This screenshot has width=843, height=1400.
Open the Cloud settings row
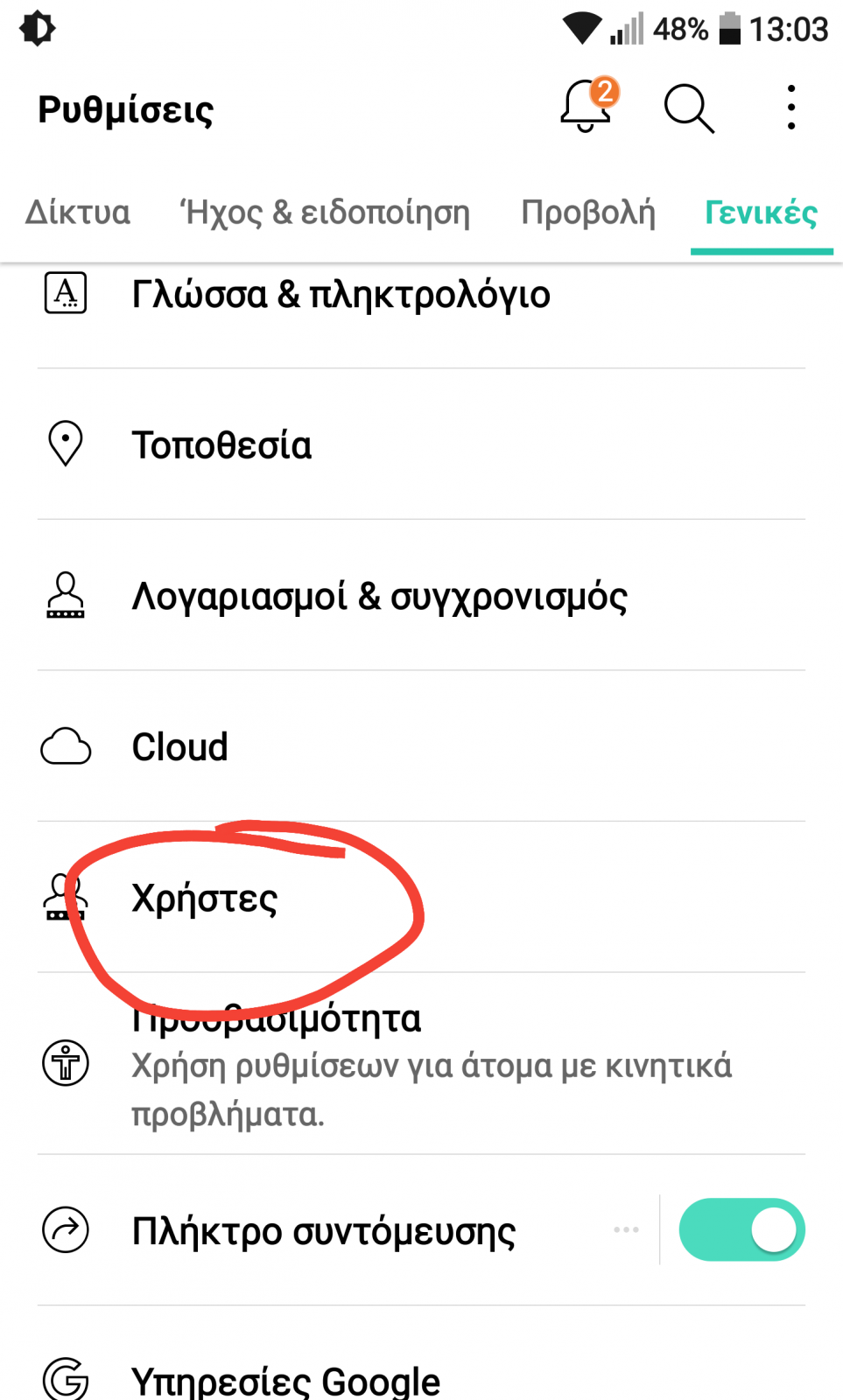(421, 746)
